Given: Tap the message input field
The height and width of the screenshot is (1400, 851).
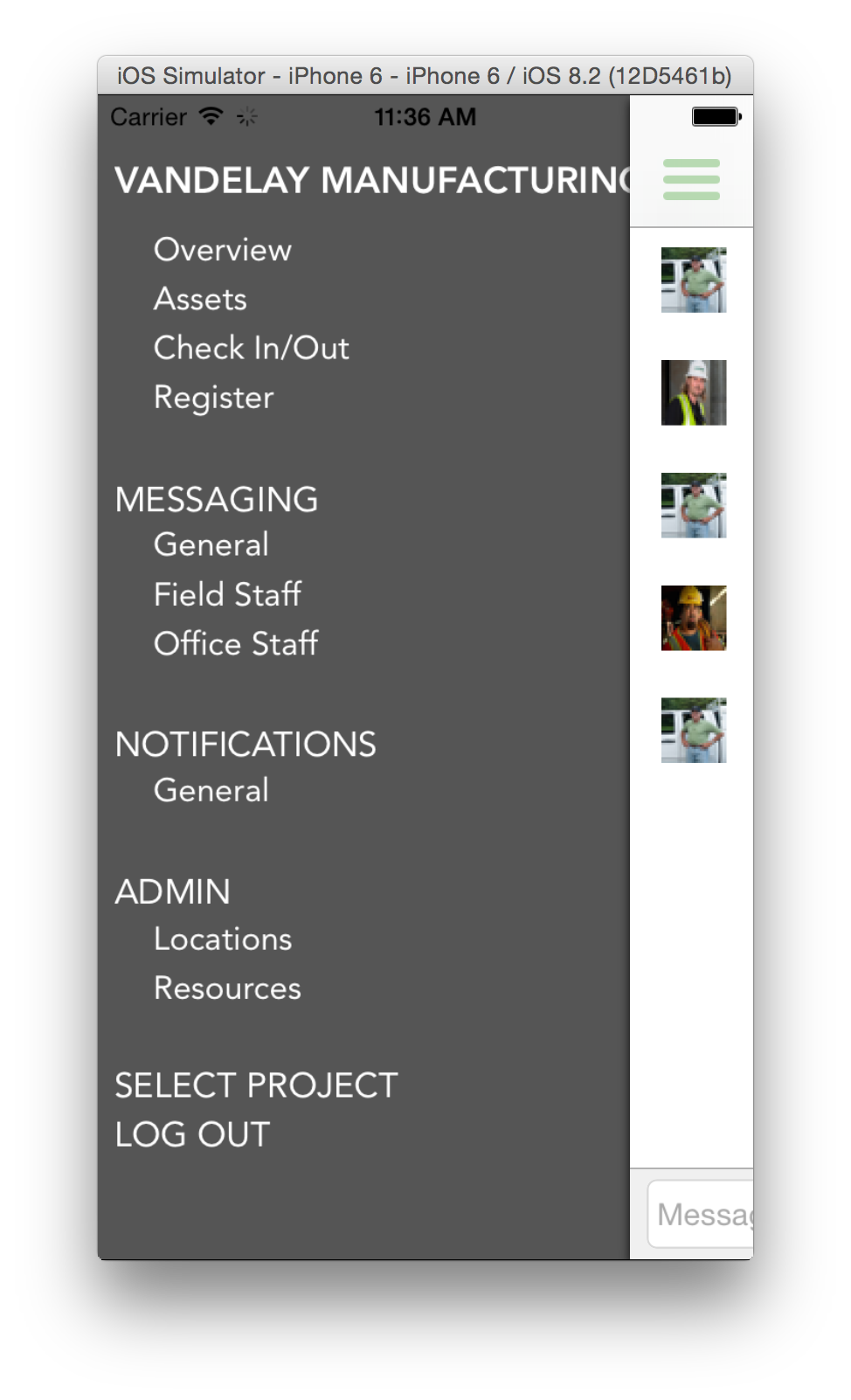Looking at the screenshot, I should [701, 1214].
